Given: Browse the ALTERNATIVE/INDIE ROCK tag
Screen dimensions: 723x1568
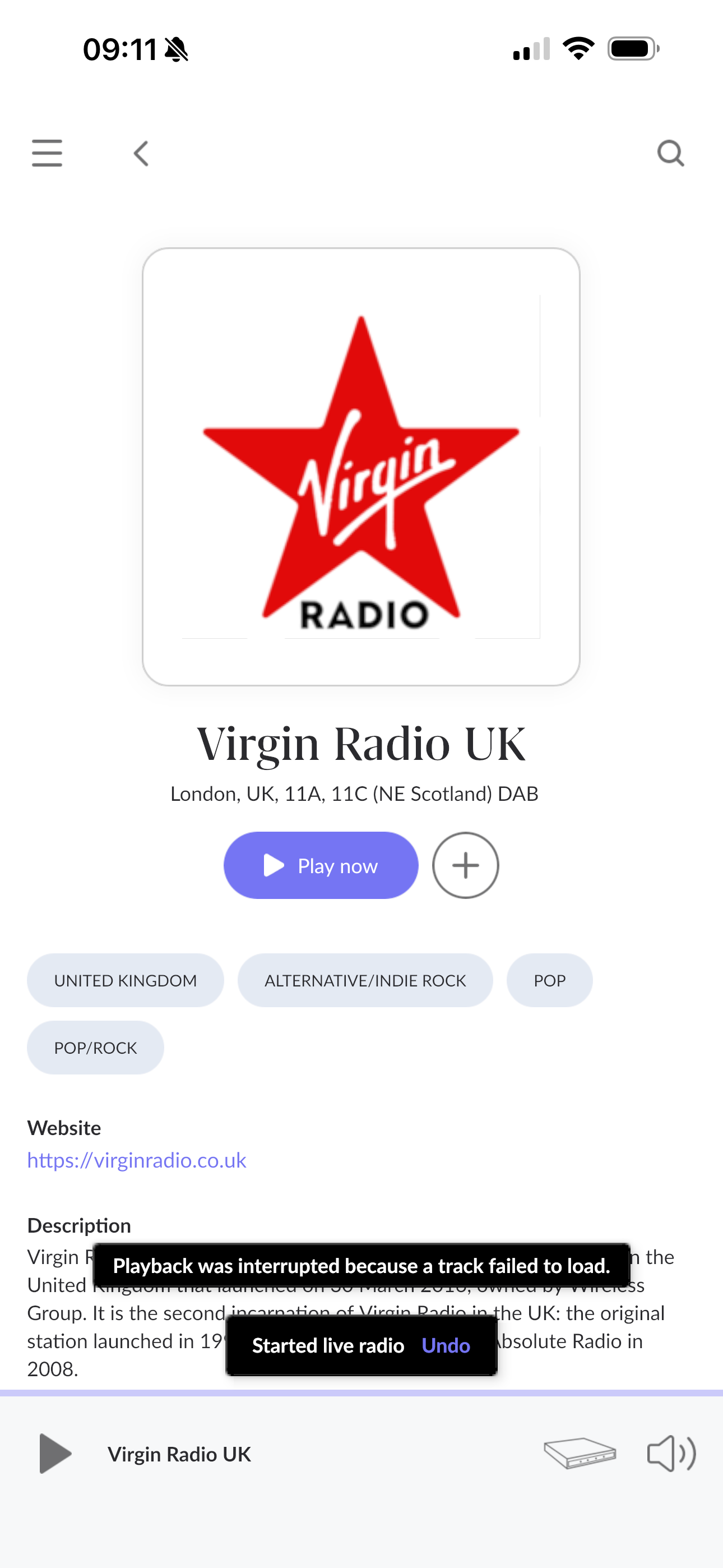Looking at the screenshot, I should pyautogui.click(x=364, y=980).
